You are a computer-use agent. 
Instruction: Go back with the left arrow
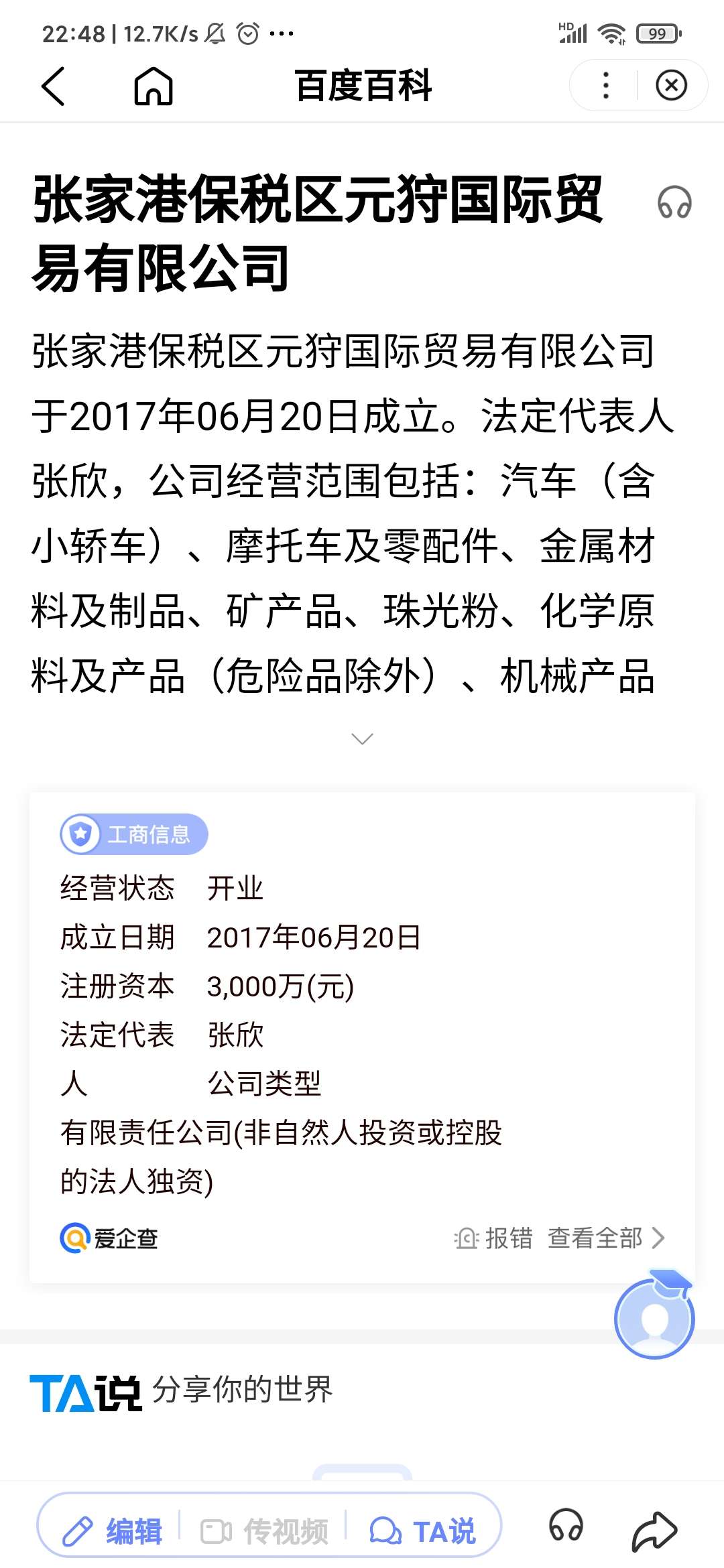(x=54, y=86)
